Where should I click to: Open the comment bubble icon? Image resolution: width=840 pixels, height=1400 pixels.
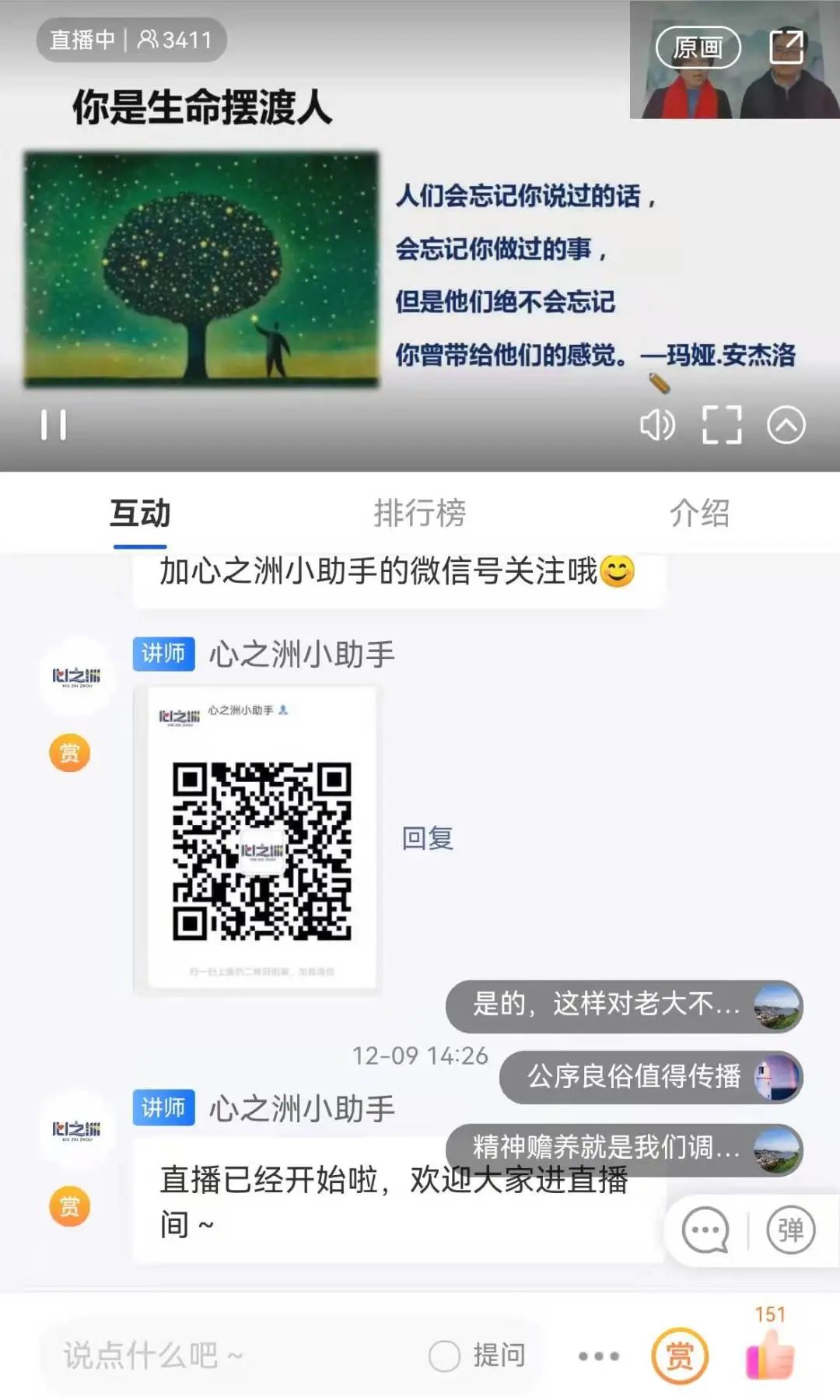(x=705, y=1230)
